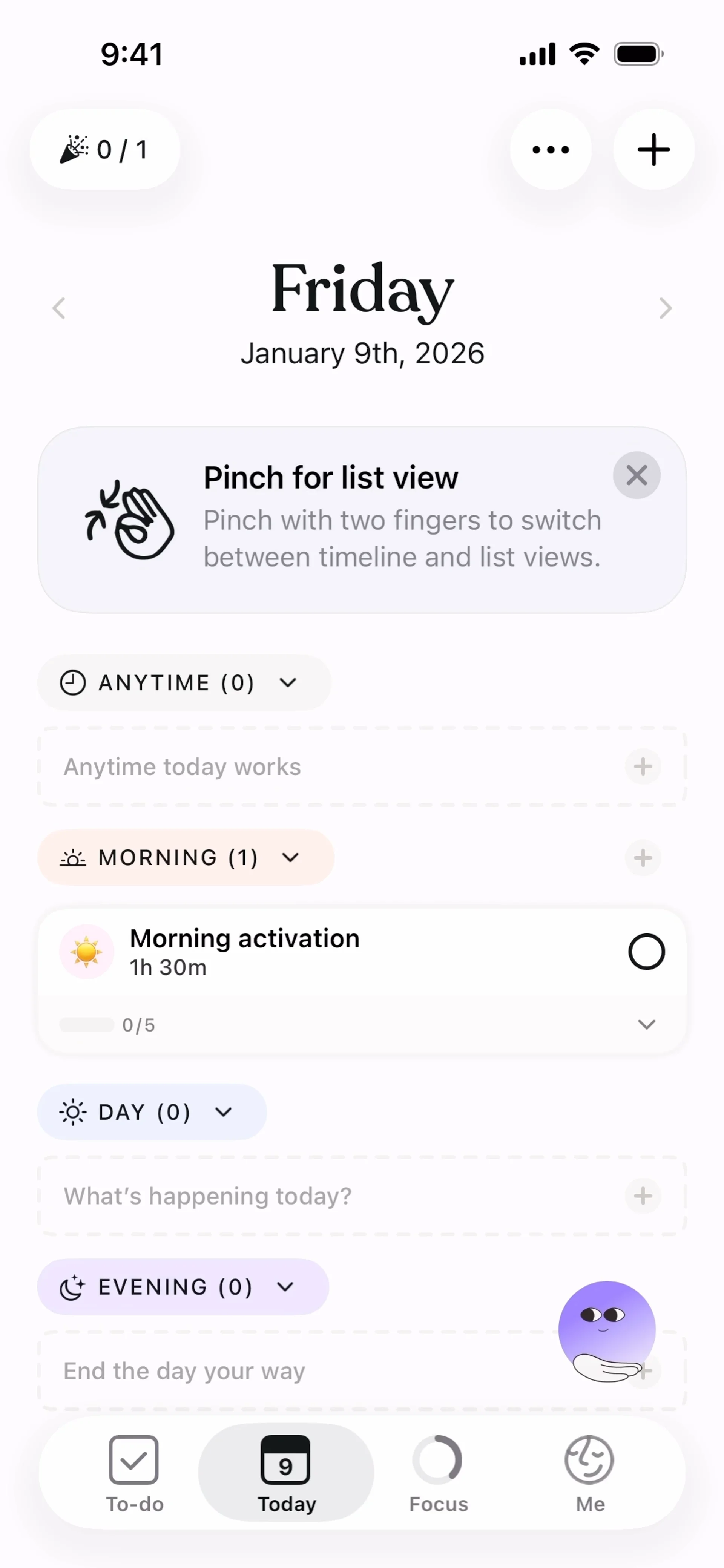Go to the previous day

coord(59,308)
